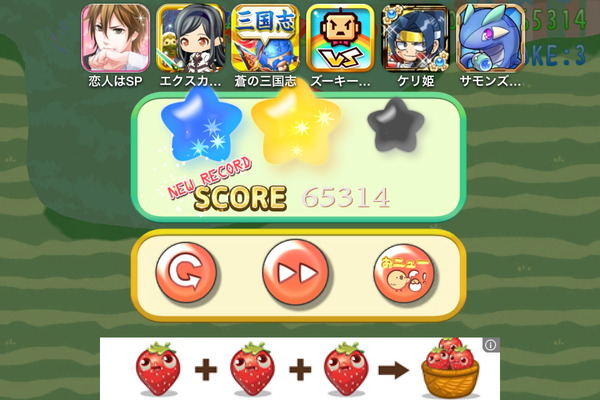Open the おニュー round button
600x400 pixels.
(x=408, y=272)
